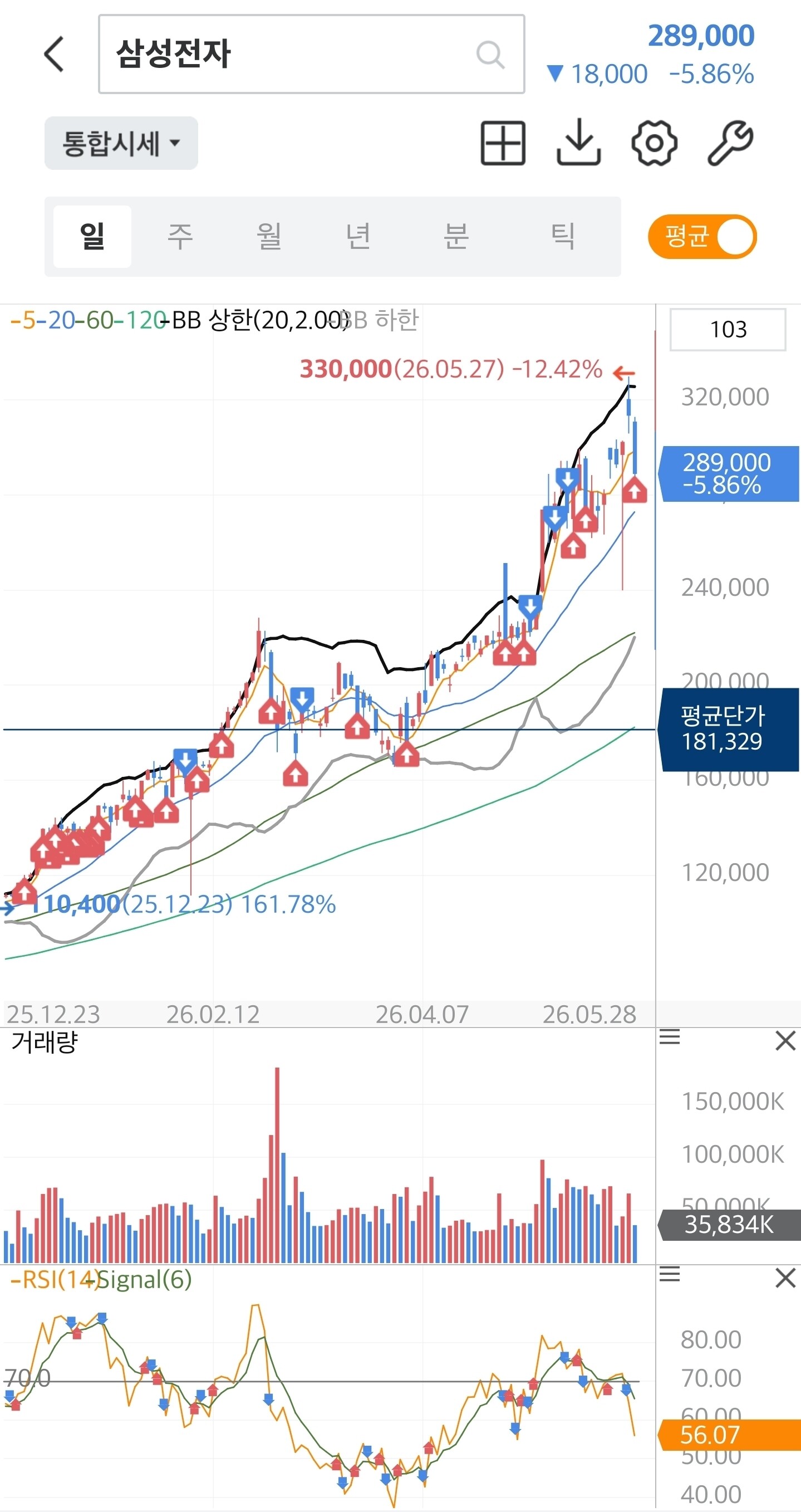The image size is (801, 1512).
Task: Open chart settings gear
Action: (654, 143)
